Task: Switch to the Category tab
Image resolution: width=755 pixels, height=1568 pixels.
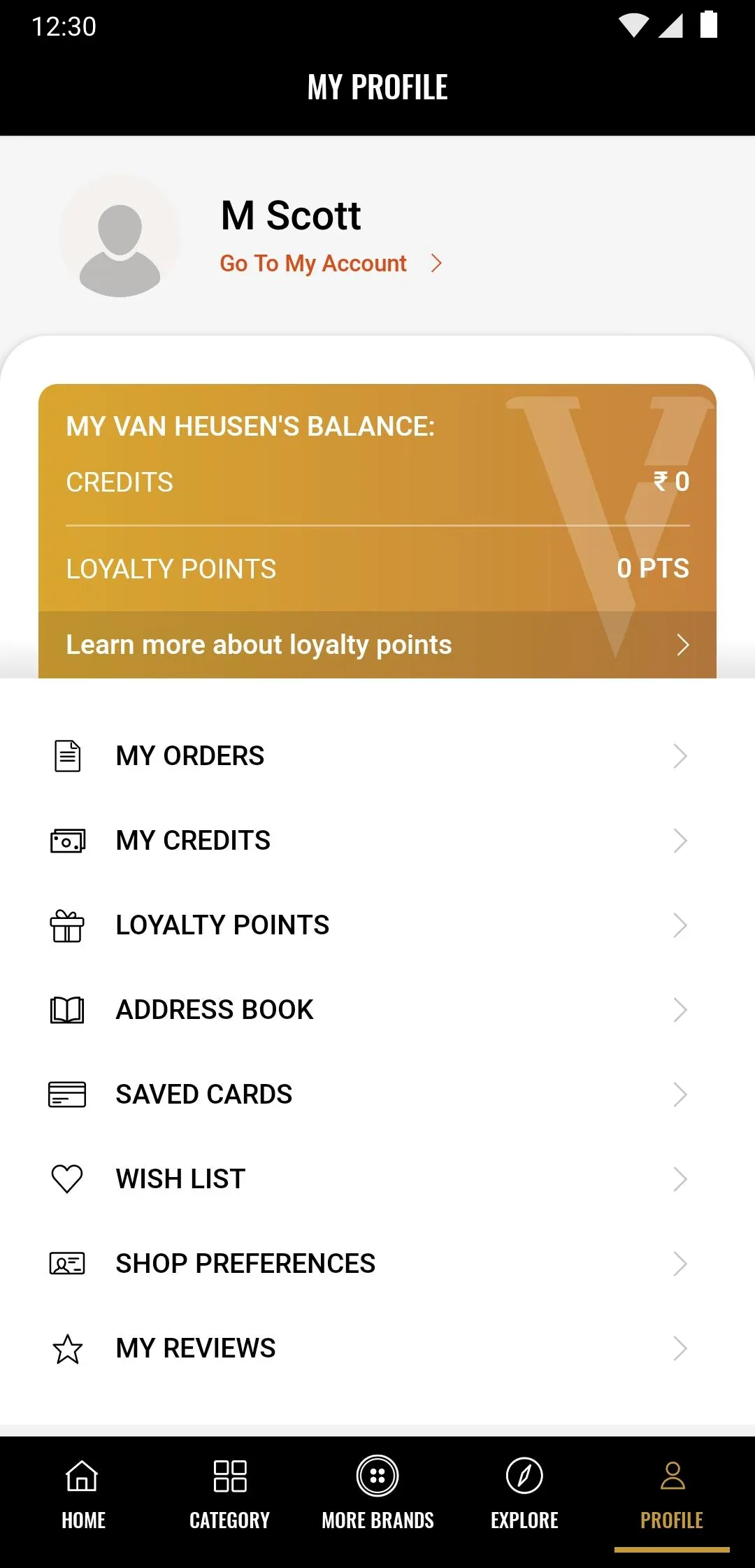Action: (230, 1497)
